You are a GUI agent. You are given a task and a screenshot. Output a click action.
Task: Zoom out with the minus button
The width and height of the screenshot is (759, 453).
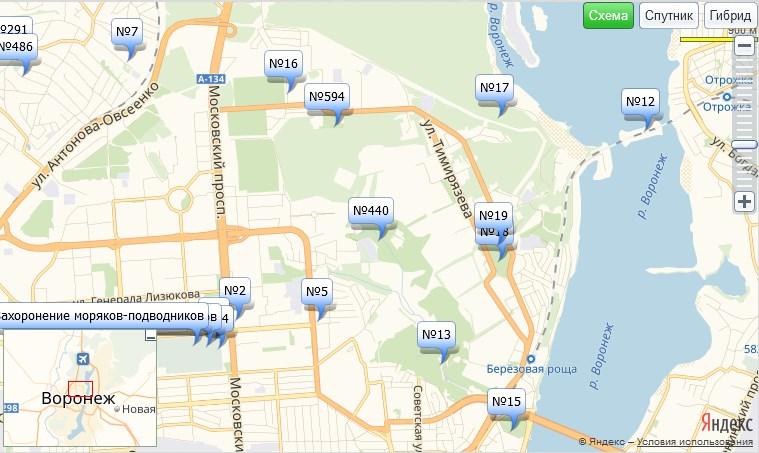pyautogui.click(x=744, y=45)
